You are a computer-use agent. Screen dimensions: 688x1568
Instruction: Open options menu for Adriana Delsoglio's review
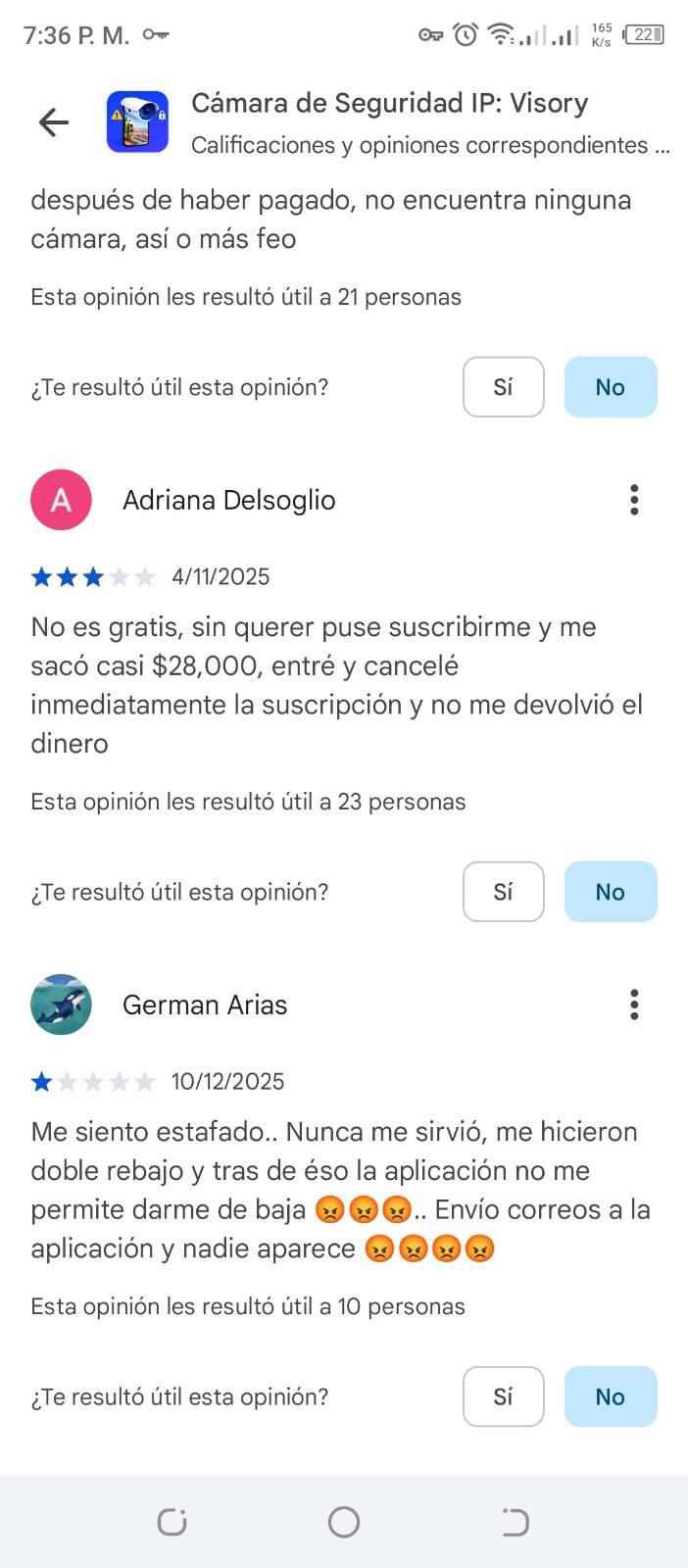click(634, 500)
